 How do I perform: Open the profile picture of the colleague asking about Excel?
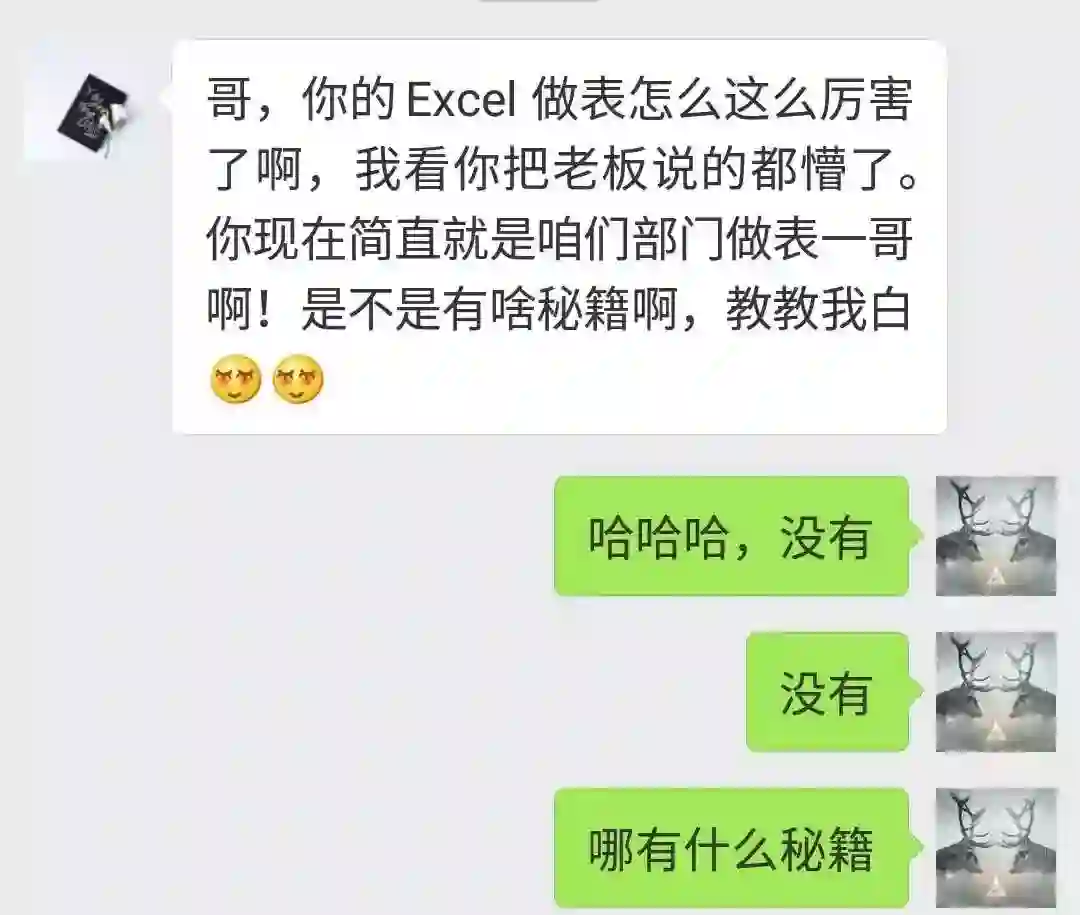tap(86, 100)
